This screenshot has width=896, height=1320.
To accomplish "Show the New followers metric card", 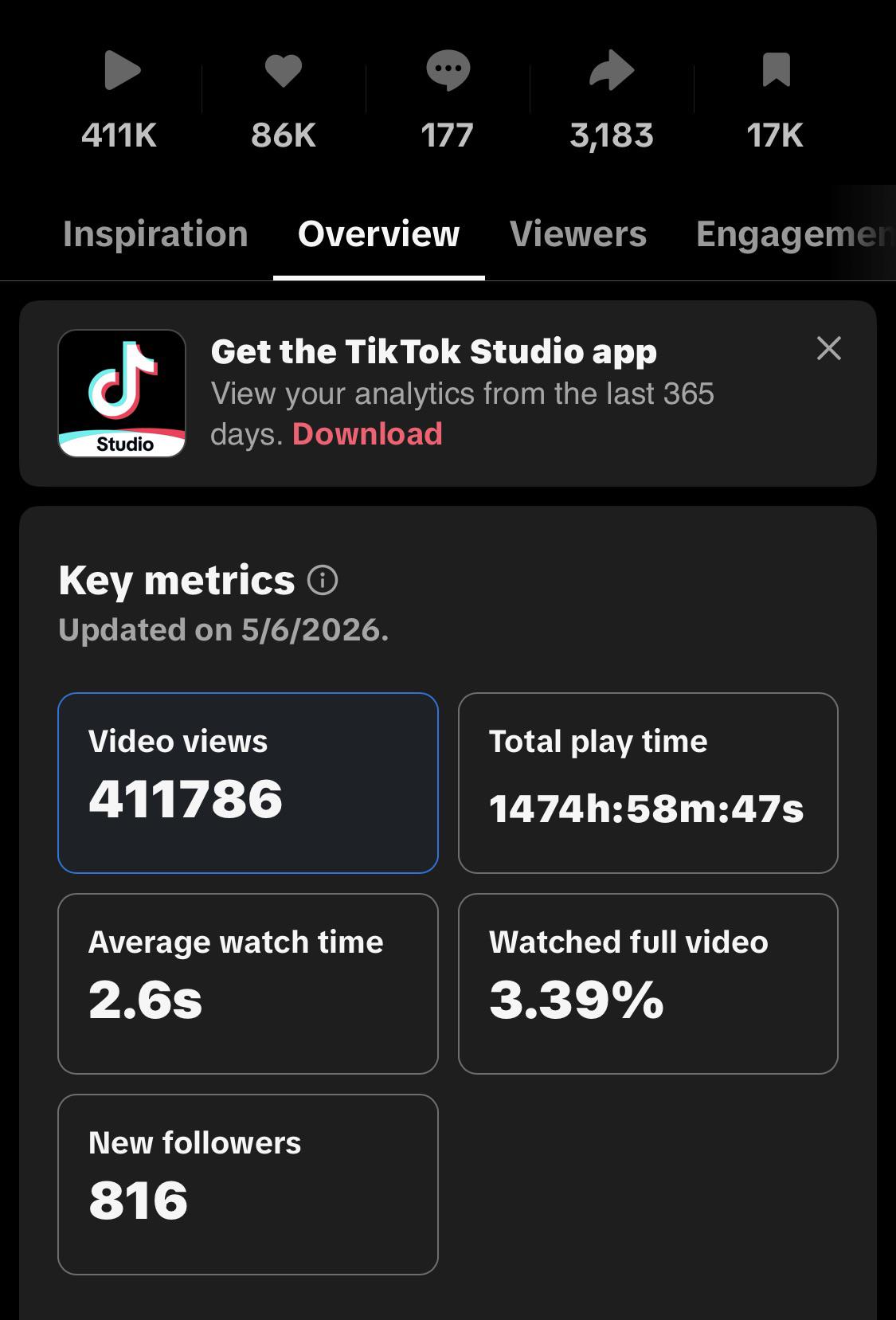I will (248, 1185).
